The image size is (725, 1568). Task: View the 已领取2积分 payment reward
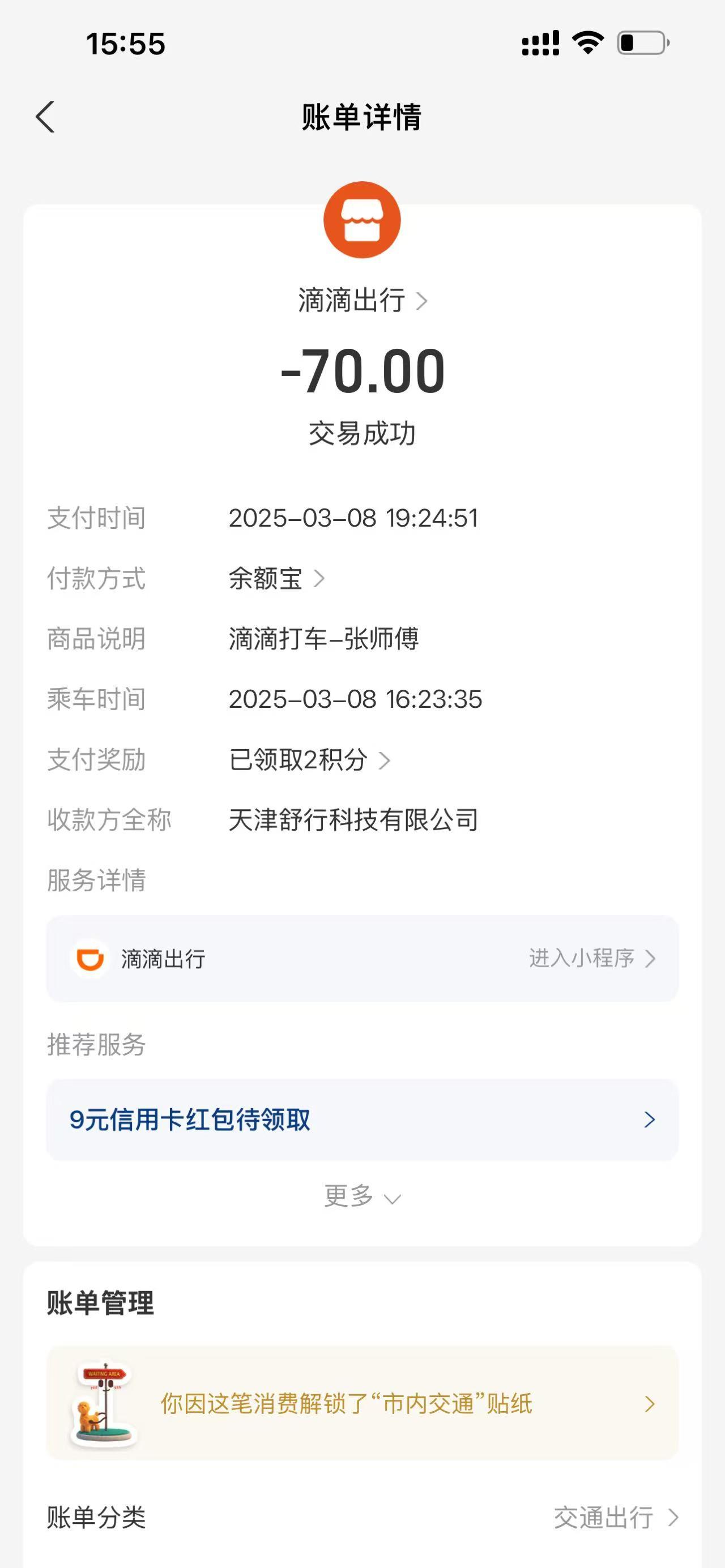pyautogui.click(x=309, y=760)
